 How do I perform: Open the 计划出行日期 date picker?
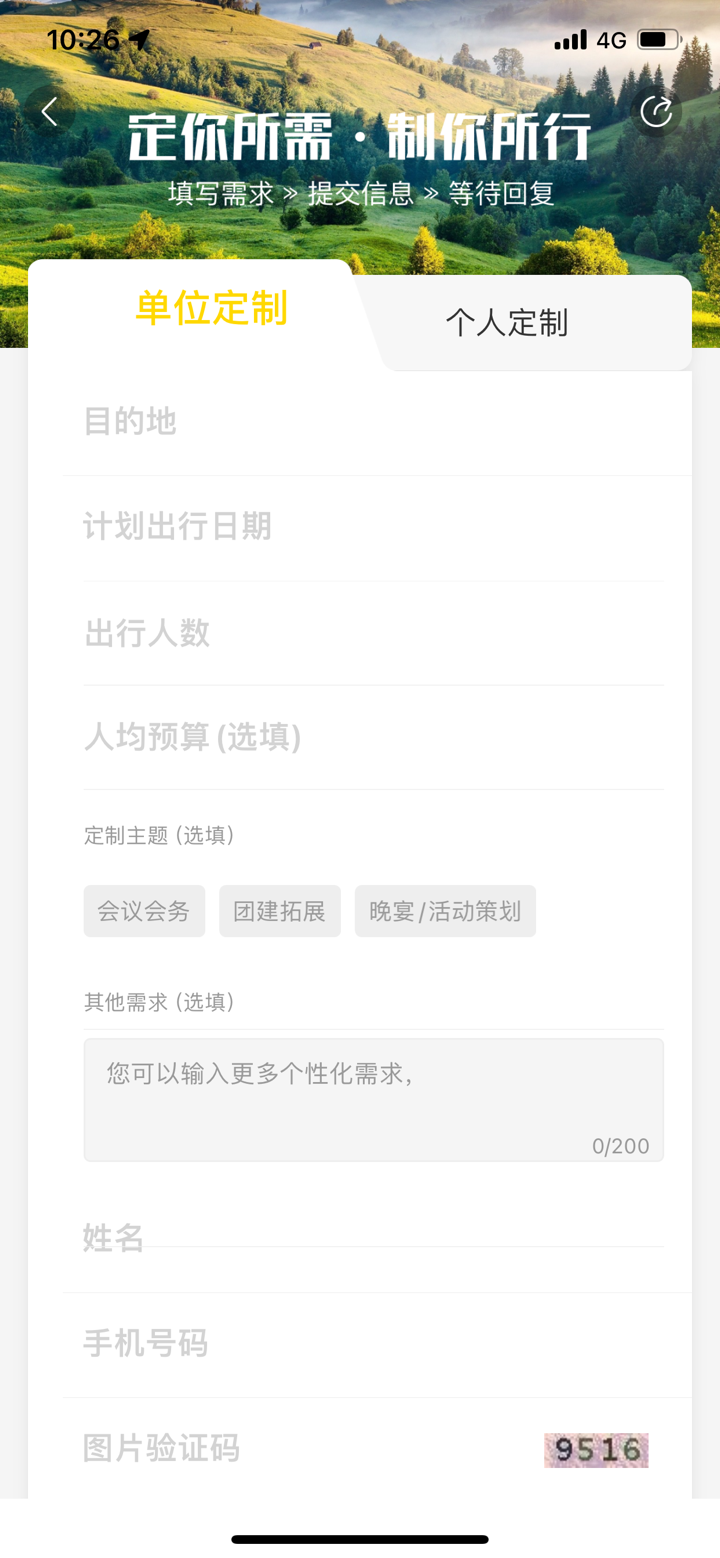coord(374,527)
